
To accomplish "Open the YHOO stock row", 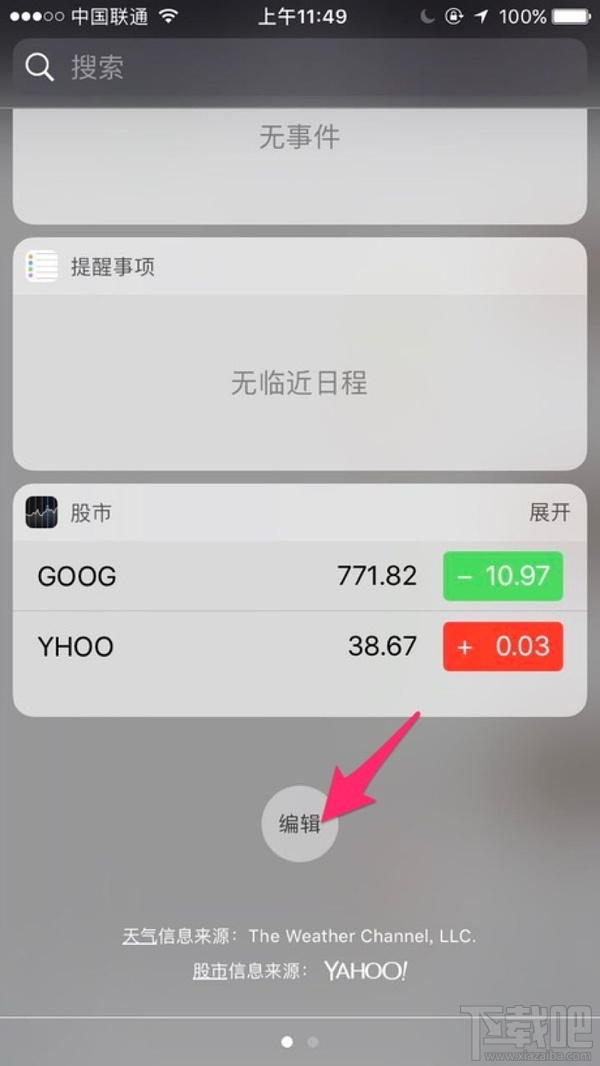I will click(230, 646).
